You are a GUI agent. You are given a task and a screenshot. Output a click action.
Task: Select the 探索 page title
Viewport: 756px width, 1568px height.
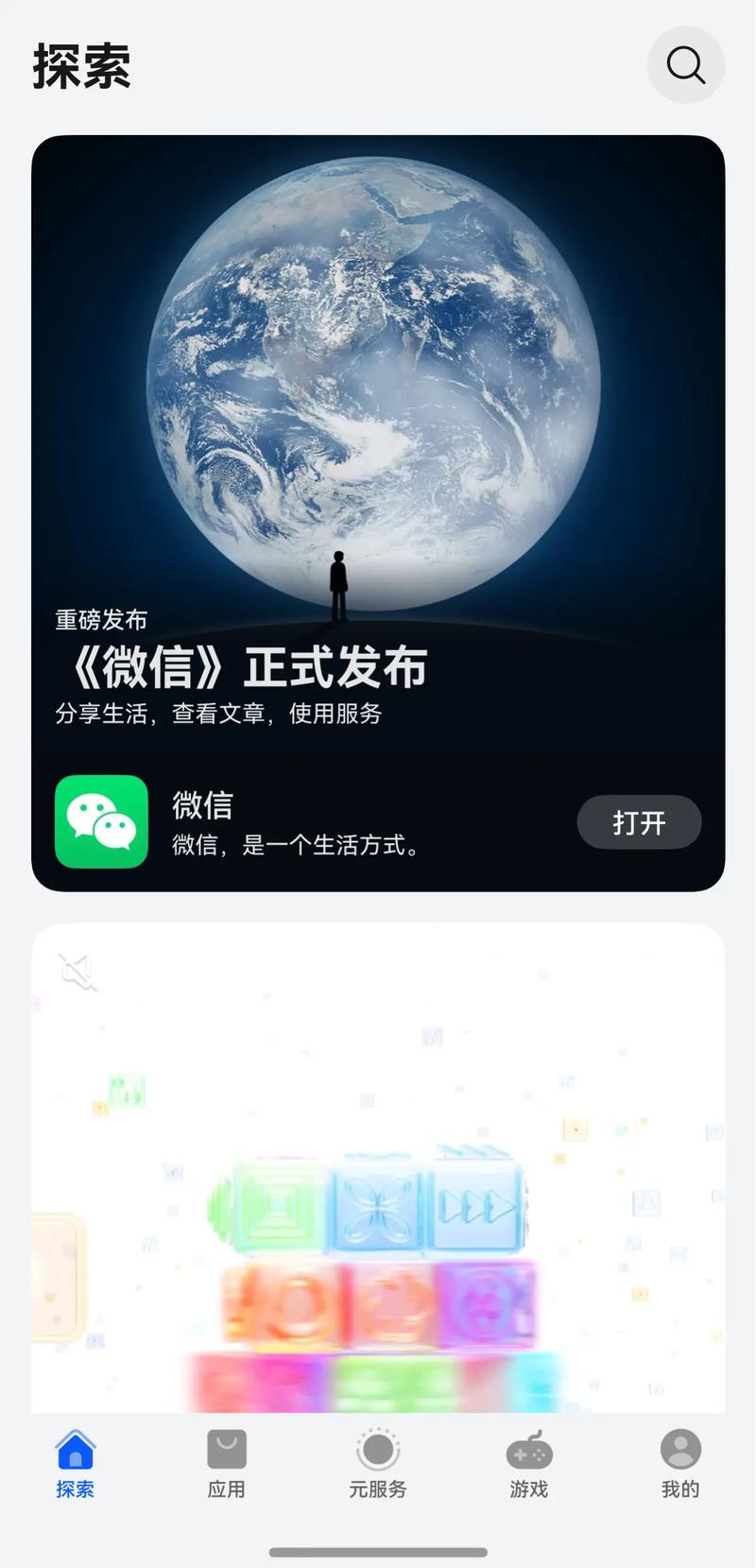point(81,68)
